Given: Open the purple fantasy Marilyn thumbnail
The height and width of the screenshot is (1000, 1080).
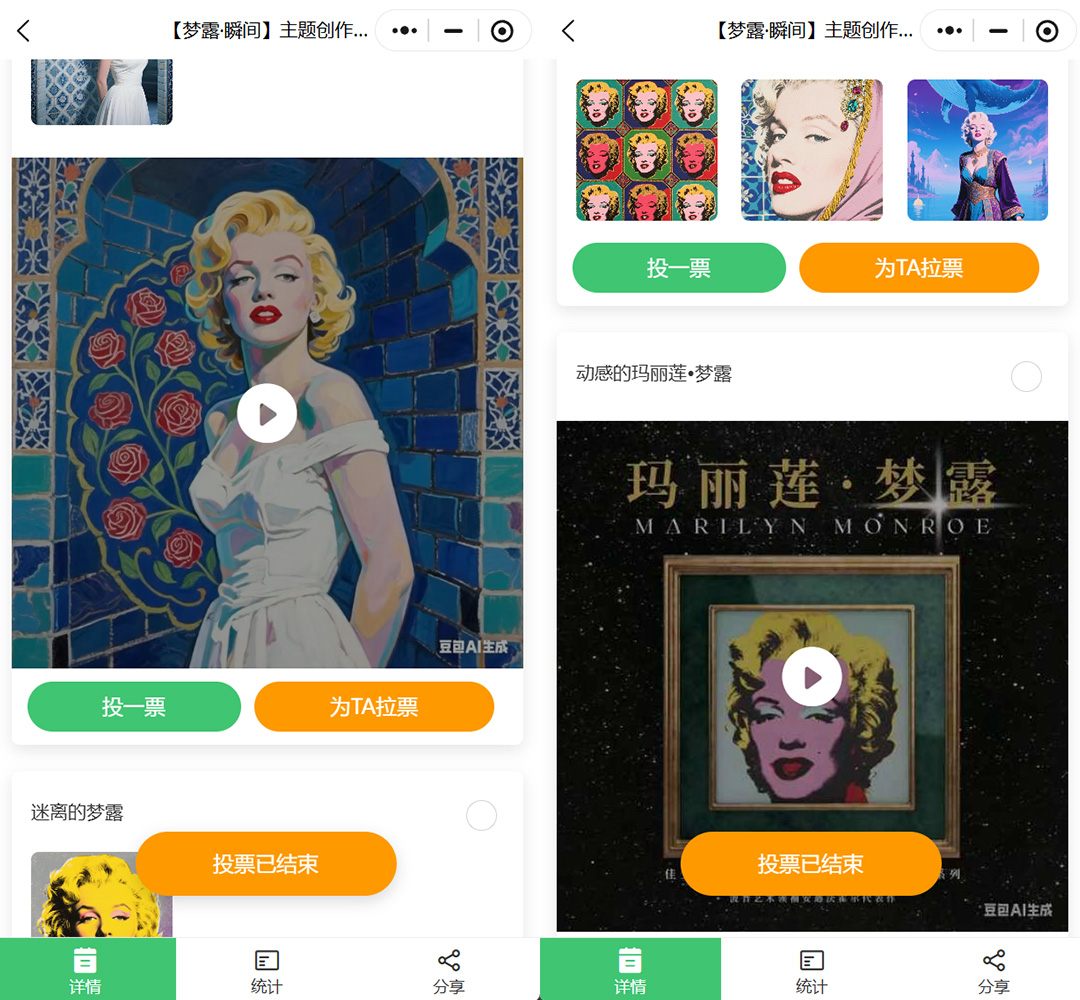Looking at the screenshot, I should click(977, 150).
